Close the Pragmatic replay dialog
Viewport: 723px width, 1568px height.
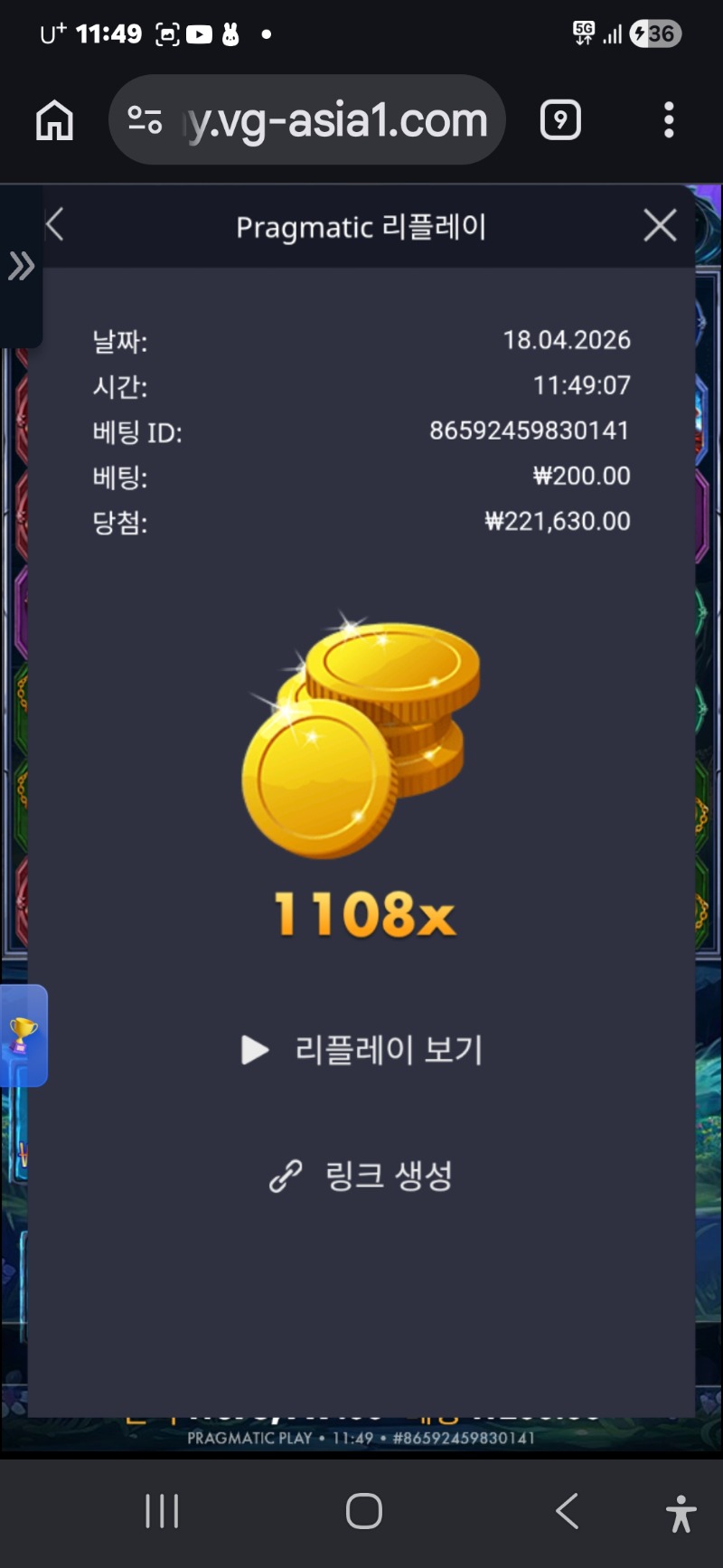tap(660, 225)
